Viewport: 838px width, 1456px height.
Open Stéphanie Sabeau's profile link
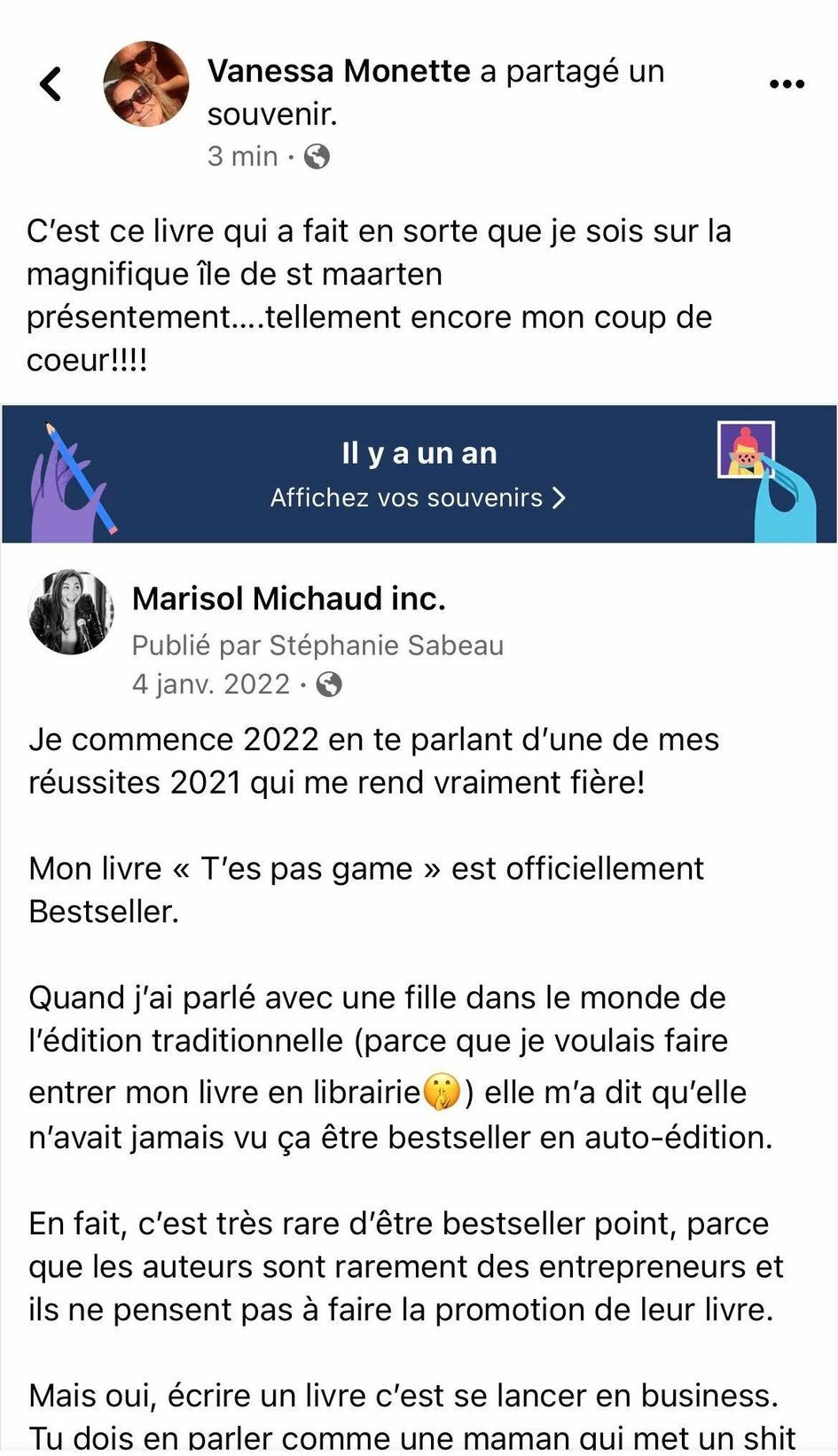click(386, 645)
